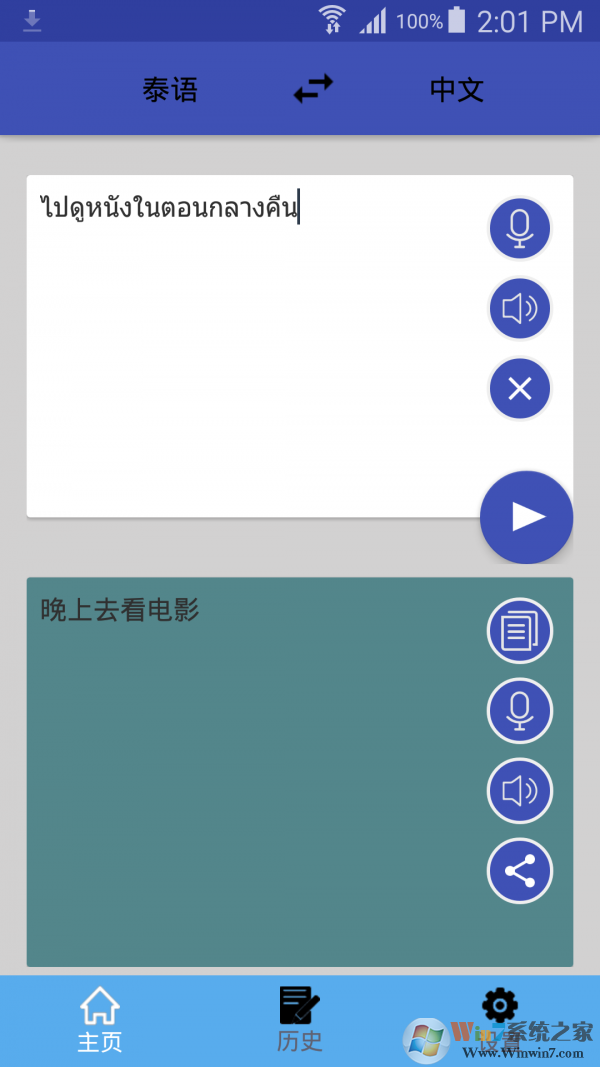This screenshot has height=1067, width=600.
Task: Tap the Thai text input field
Action: click(250, 340)
